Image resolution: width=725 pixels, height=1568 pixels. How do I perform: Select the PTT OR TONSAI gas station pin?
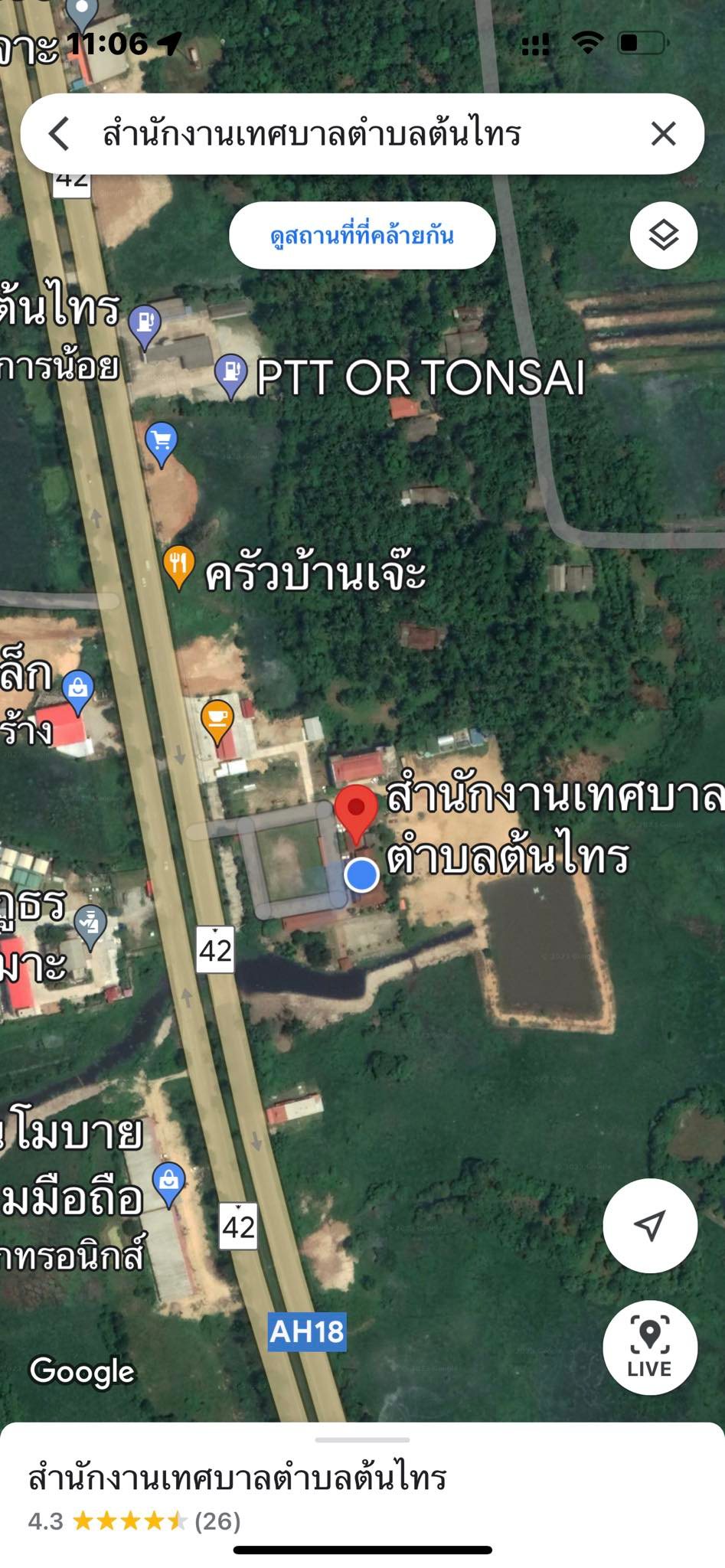tap(230, 373)
